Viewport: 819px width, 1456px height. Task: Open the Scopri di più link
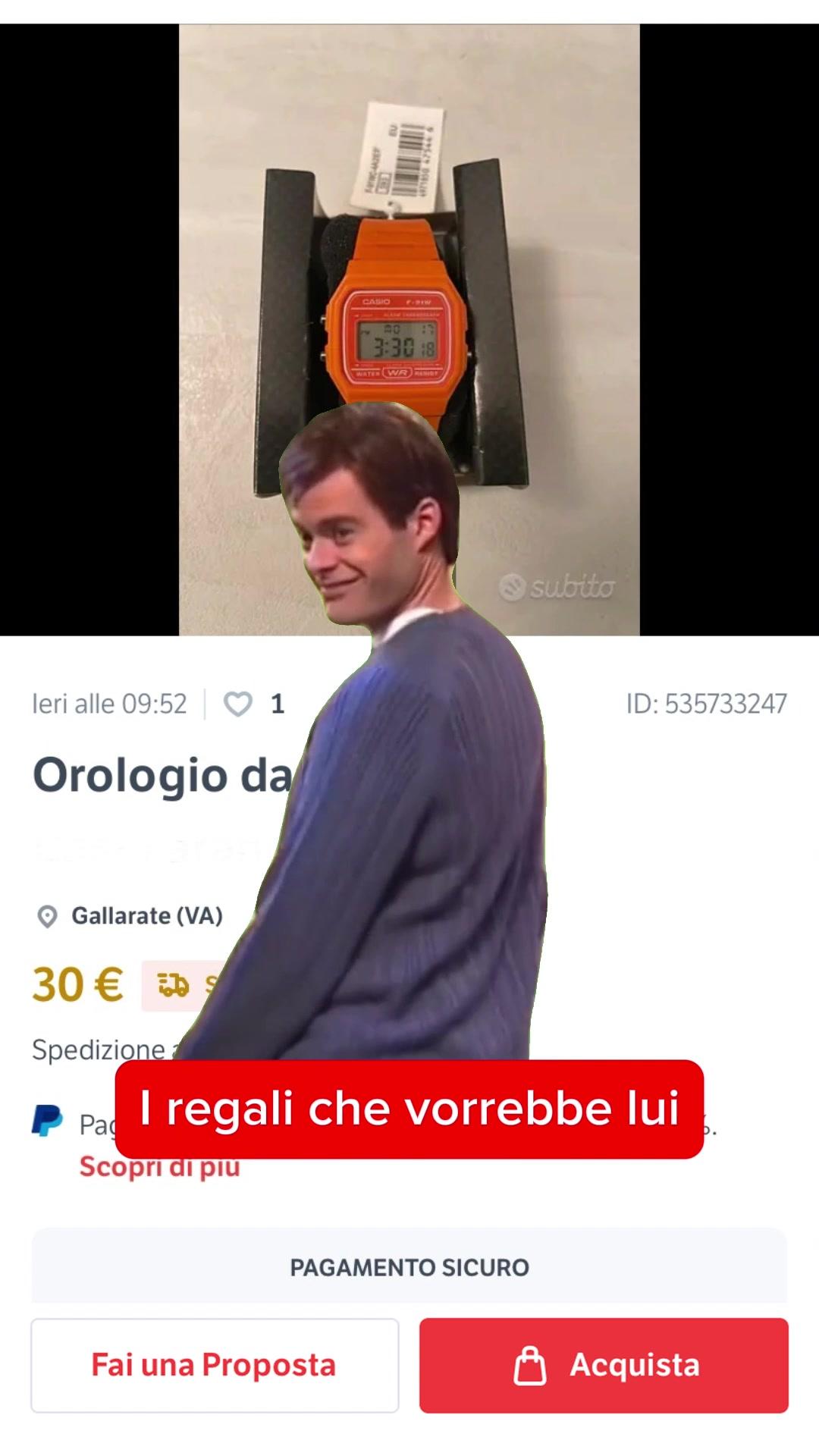(158, 1168)
